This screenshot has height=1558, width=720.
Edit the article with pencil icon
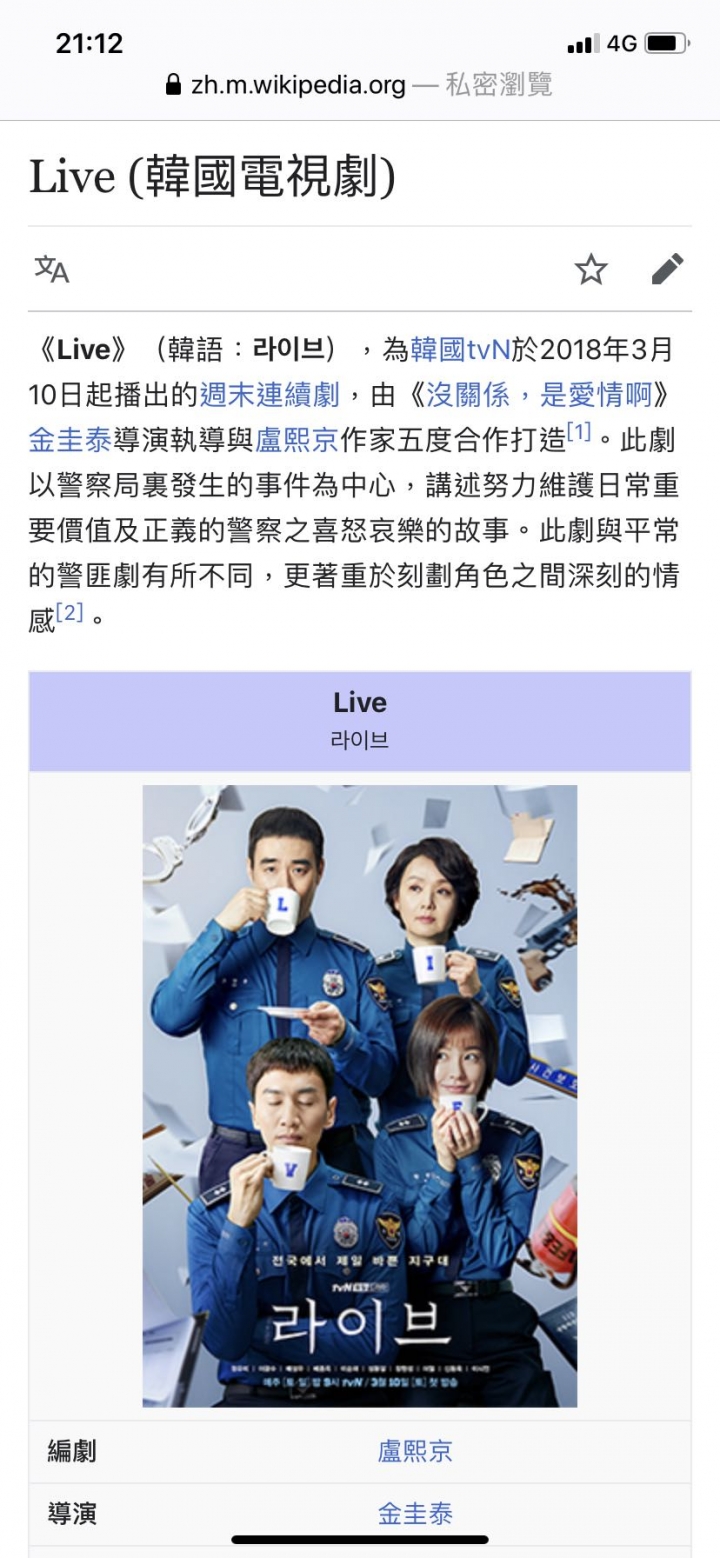coord(667,269)
